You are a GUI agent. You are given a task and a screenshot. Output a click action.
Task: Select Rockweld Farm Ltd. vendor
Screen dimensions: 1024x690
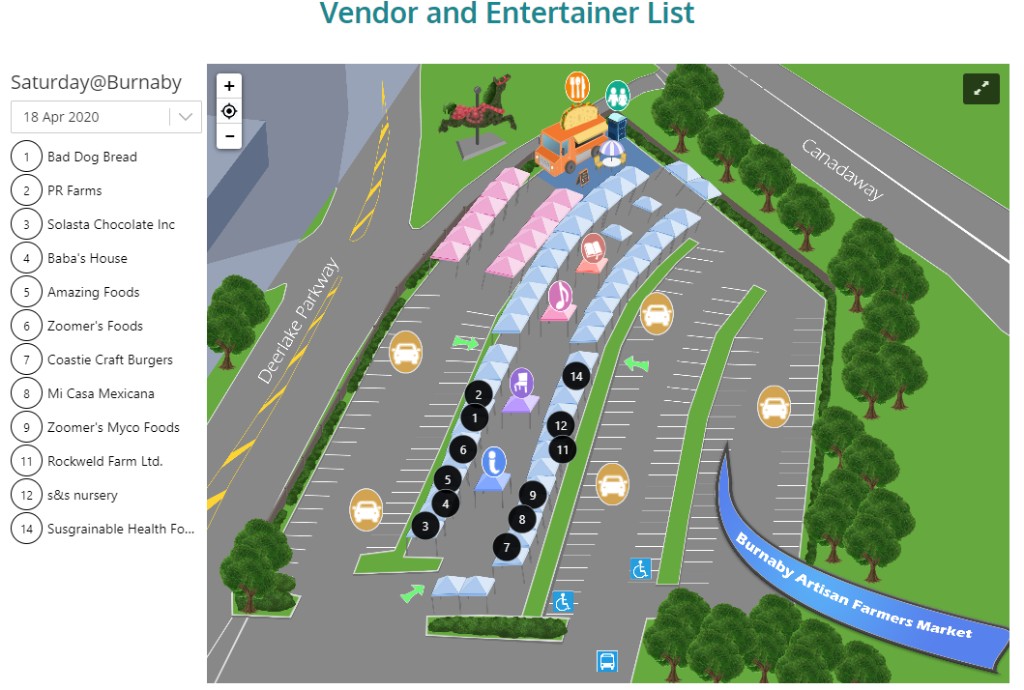(x=104, y=462)
